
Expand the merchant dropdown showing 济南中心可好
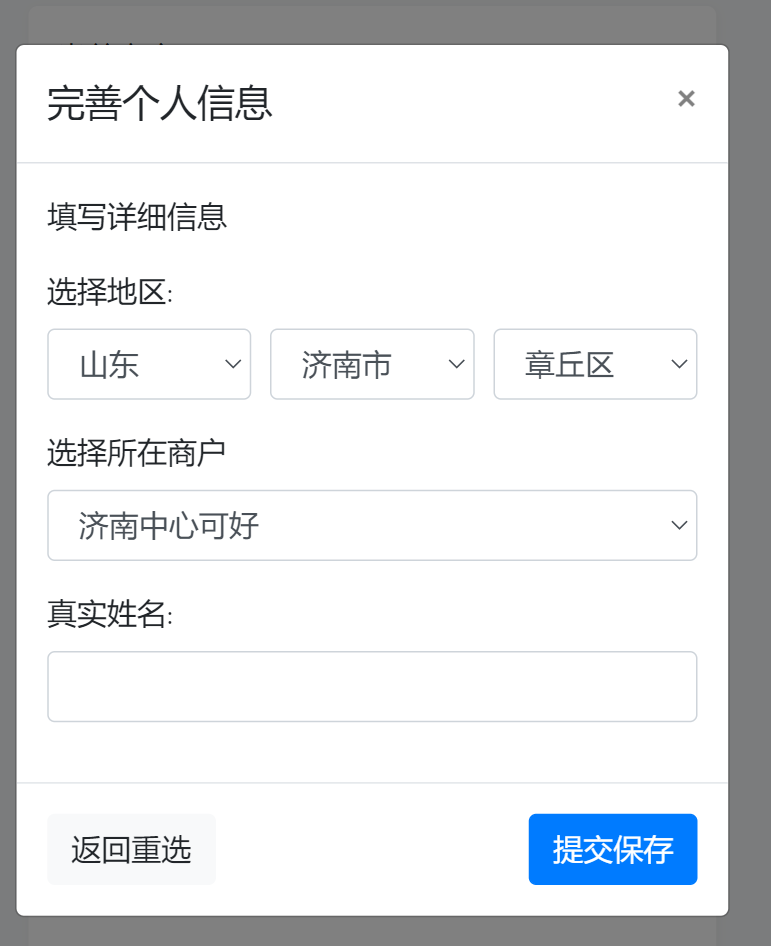[372, 525]
